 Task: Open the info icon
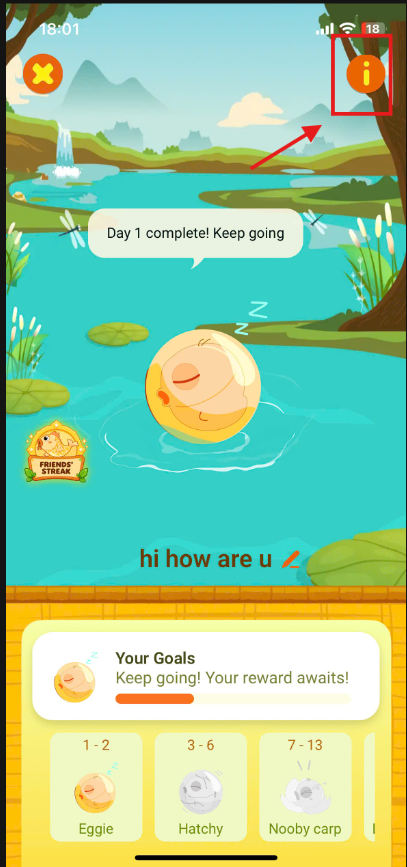click(366, 74)
